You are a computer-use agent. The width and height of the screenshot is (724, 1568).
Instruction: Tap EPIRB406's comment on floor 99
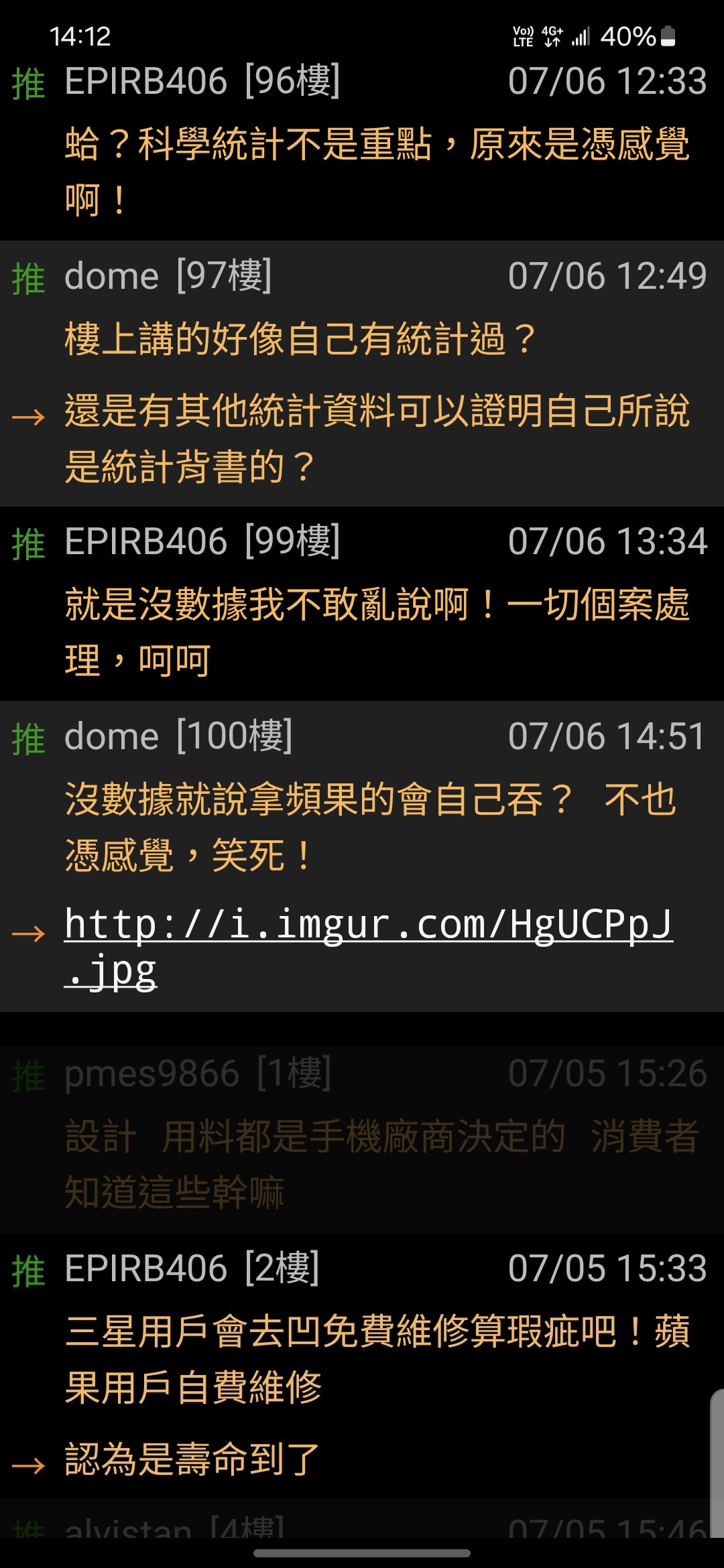point(362,604)
